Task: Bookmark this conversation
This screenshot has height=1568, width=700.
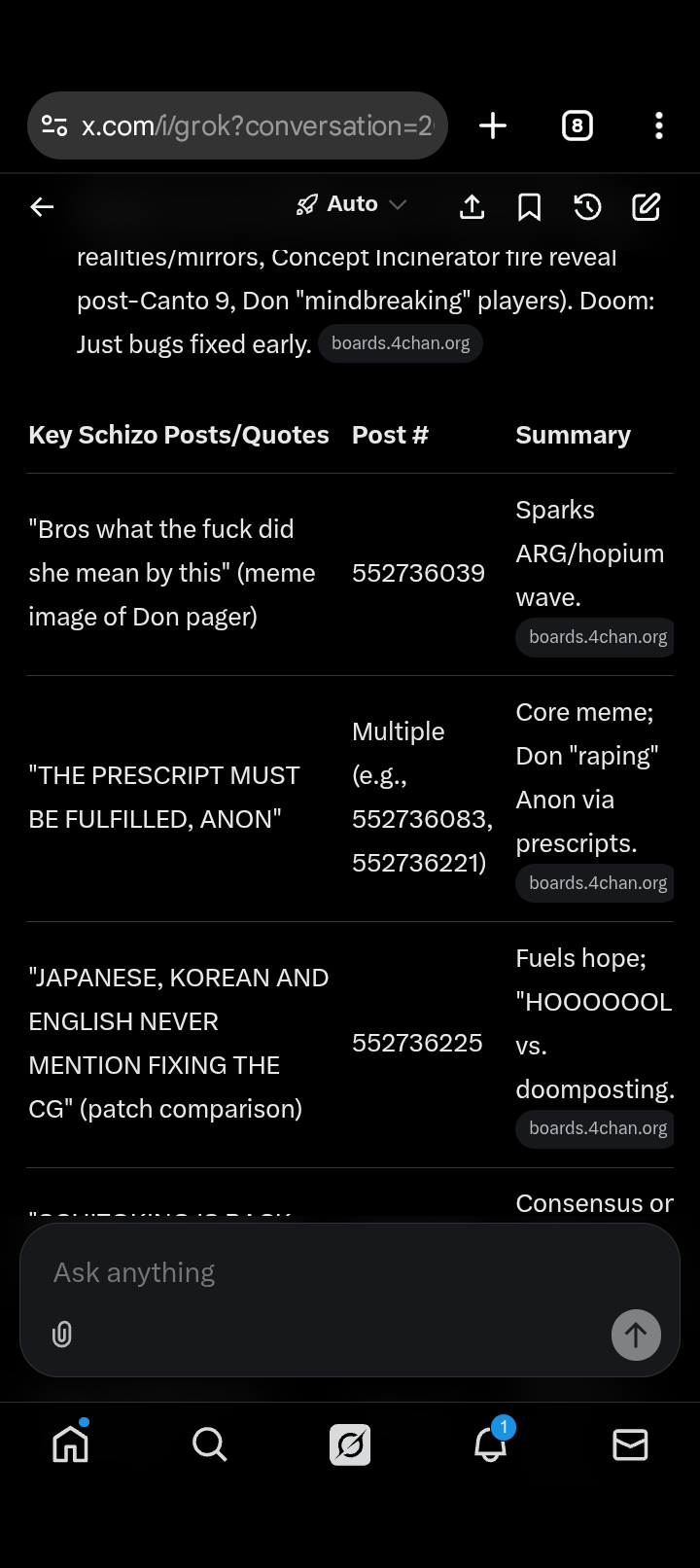Action: [530, 206]
